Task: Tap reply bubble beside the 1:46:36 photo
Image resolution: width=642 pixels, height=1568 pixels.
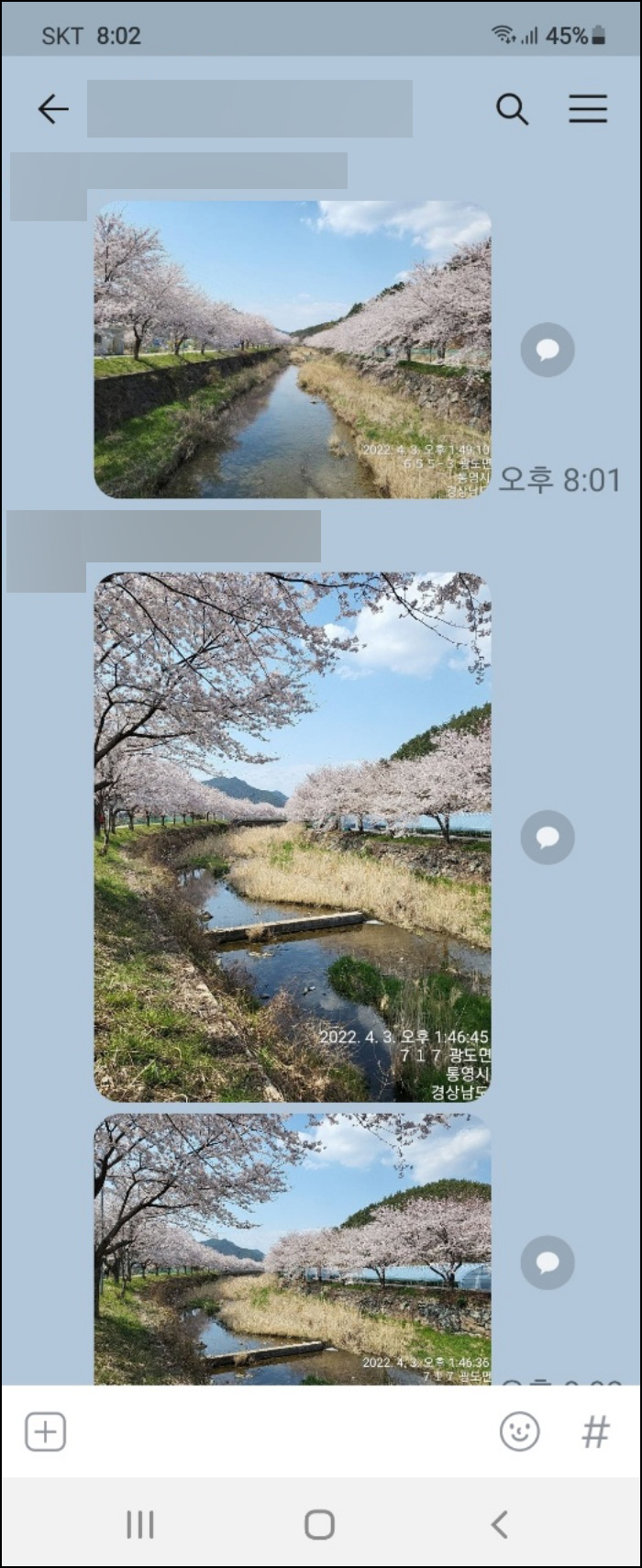Action: (x=548, y=1262)
